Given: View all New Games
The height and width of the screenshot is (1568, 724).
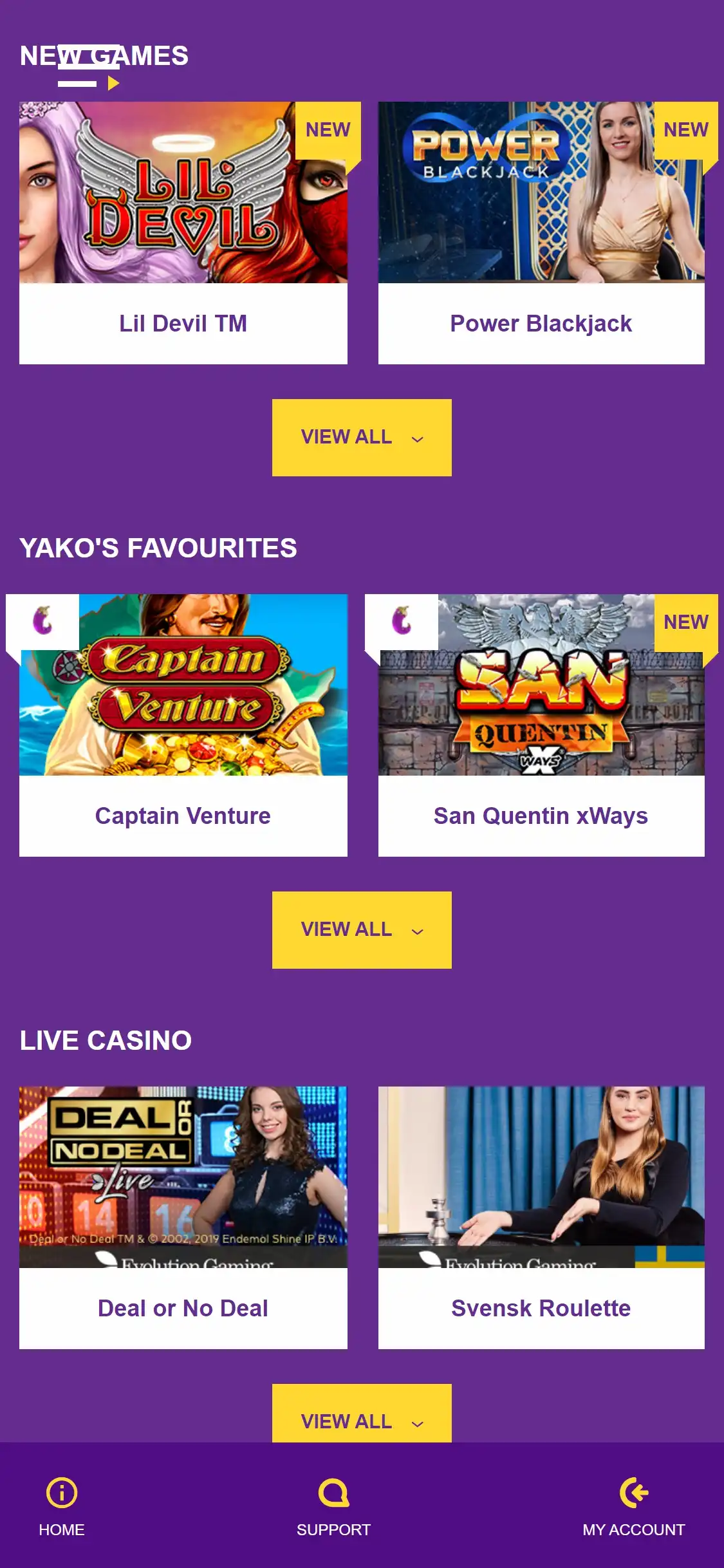Looking at the screenshot, I should tap(362, 438).
